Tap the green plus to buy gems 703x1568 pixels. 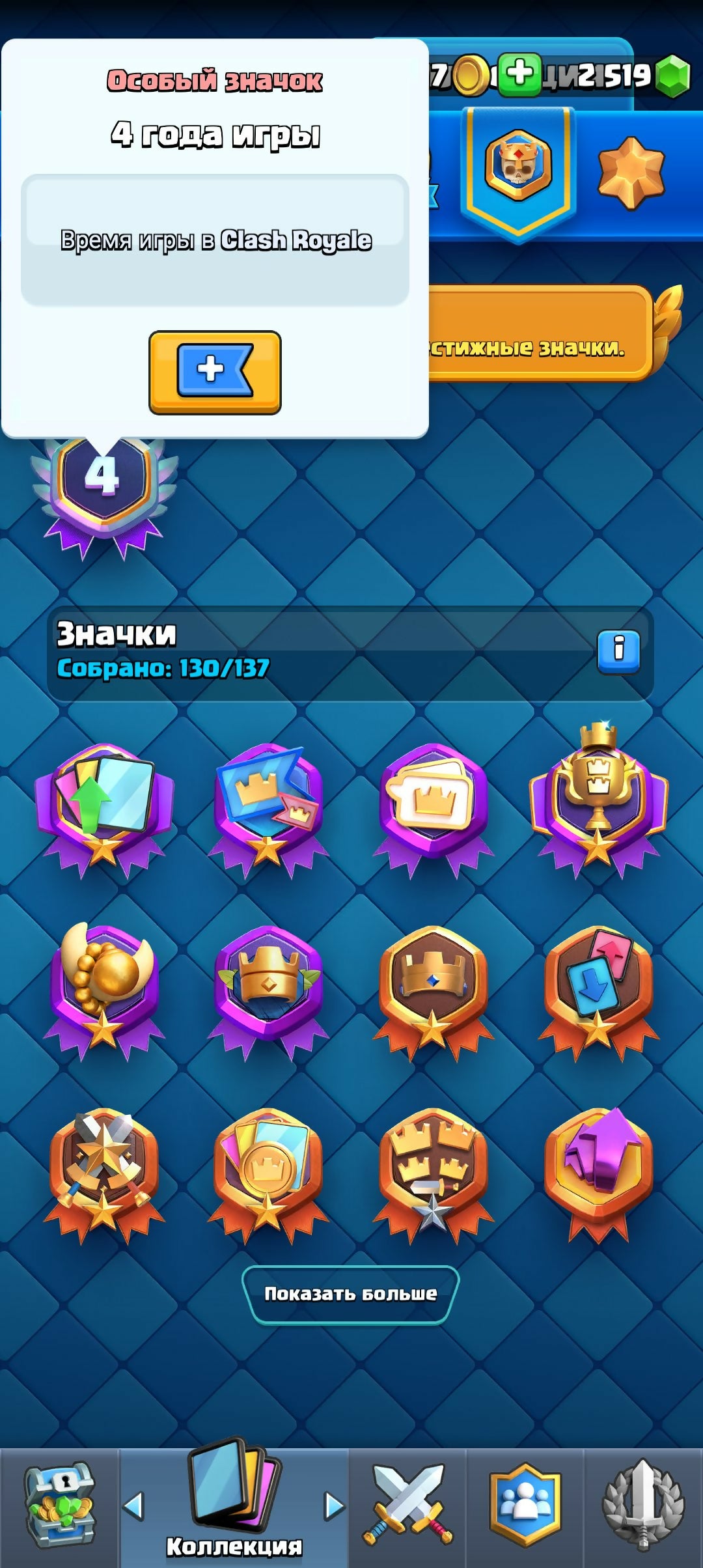520,74
